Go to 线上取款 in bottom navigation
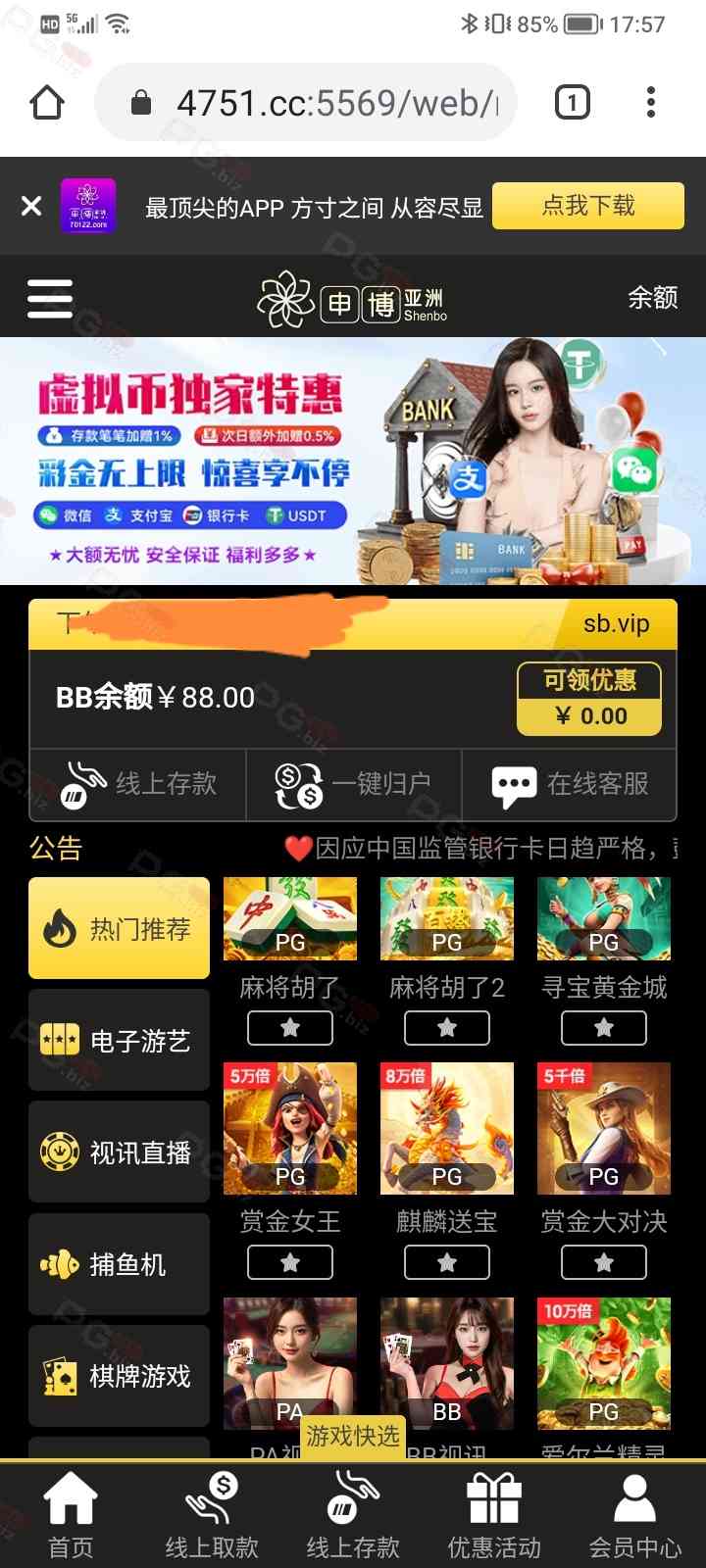 click(x=212, y=1515)
